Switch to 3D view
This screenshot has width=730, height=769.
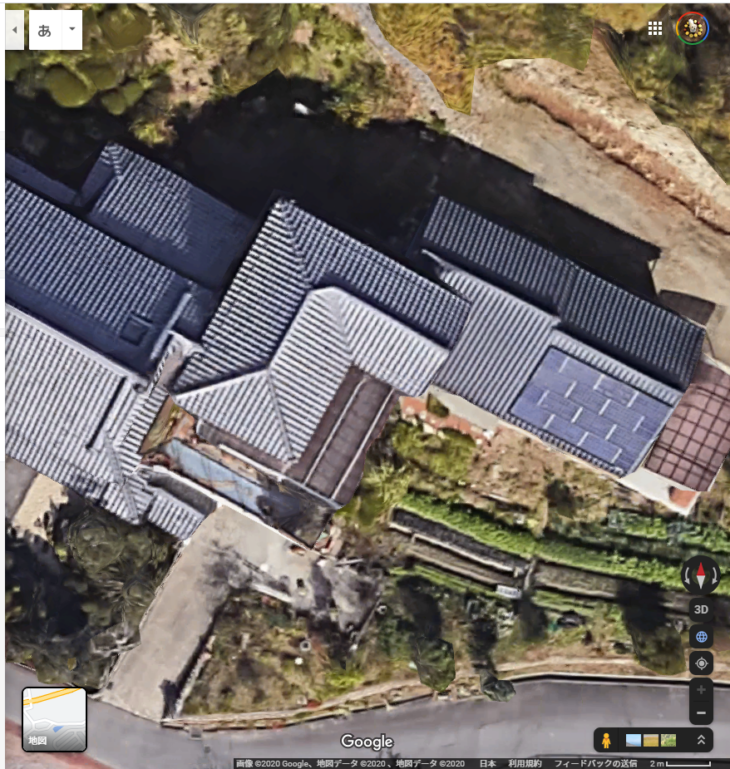[x=700, y=609]
